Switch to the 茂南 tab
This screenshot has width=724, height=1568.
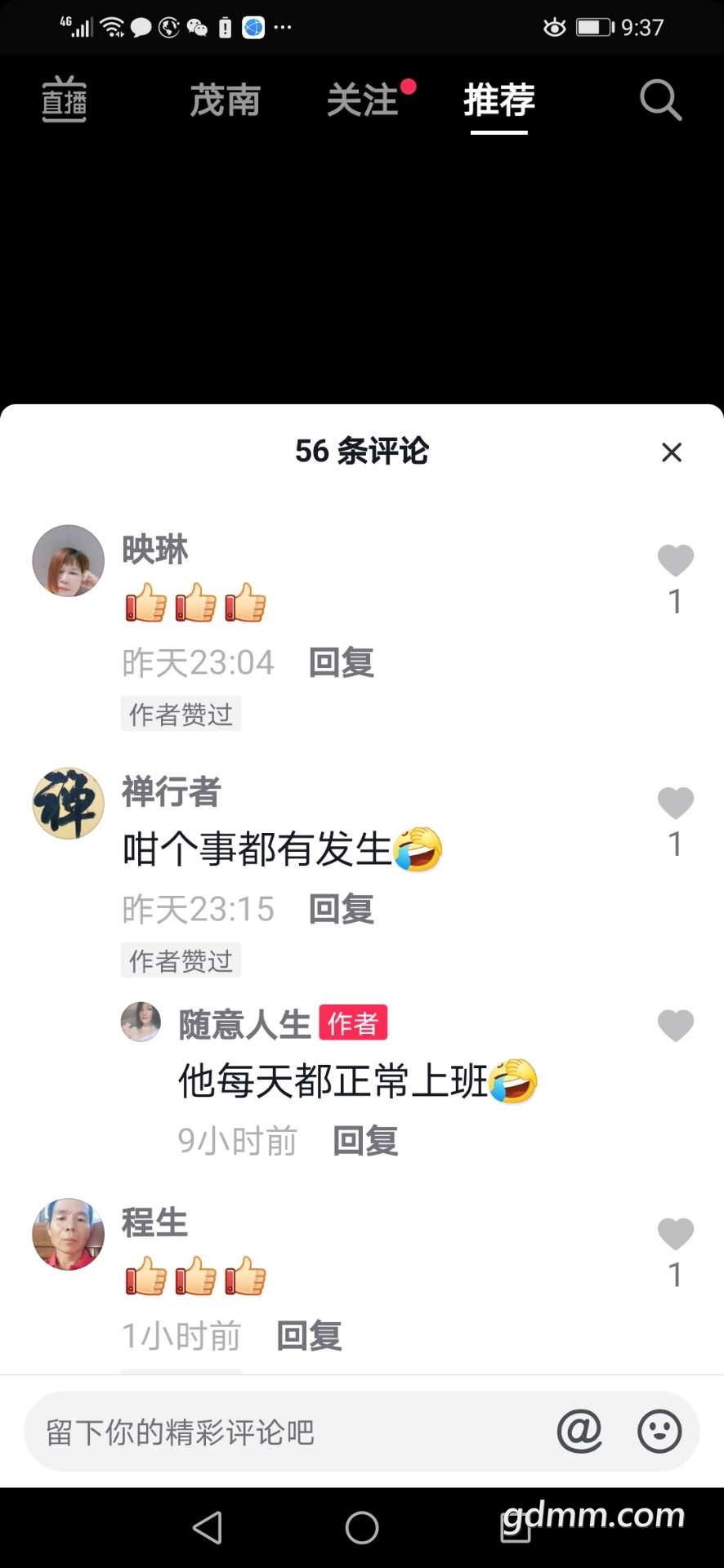[225, 100]
